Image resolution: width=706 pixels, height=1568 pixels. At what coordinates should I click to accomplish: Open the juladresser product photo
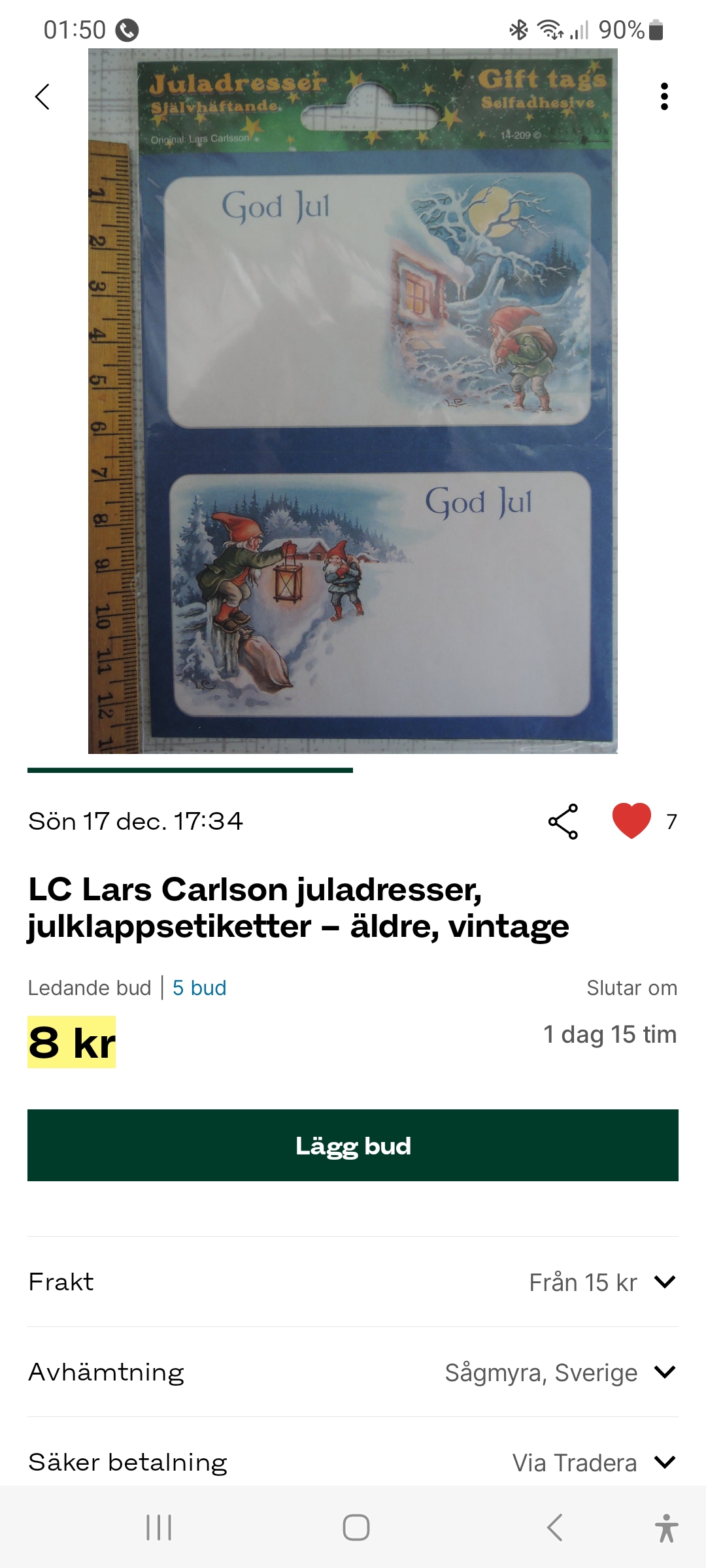(353, 401)
